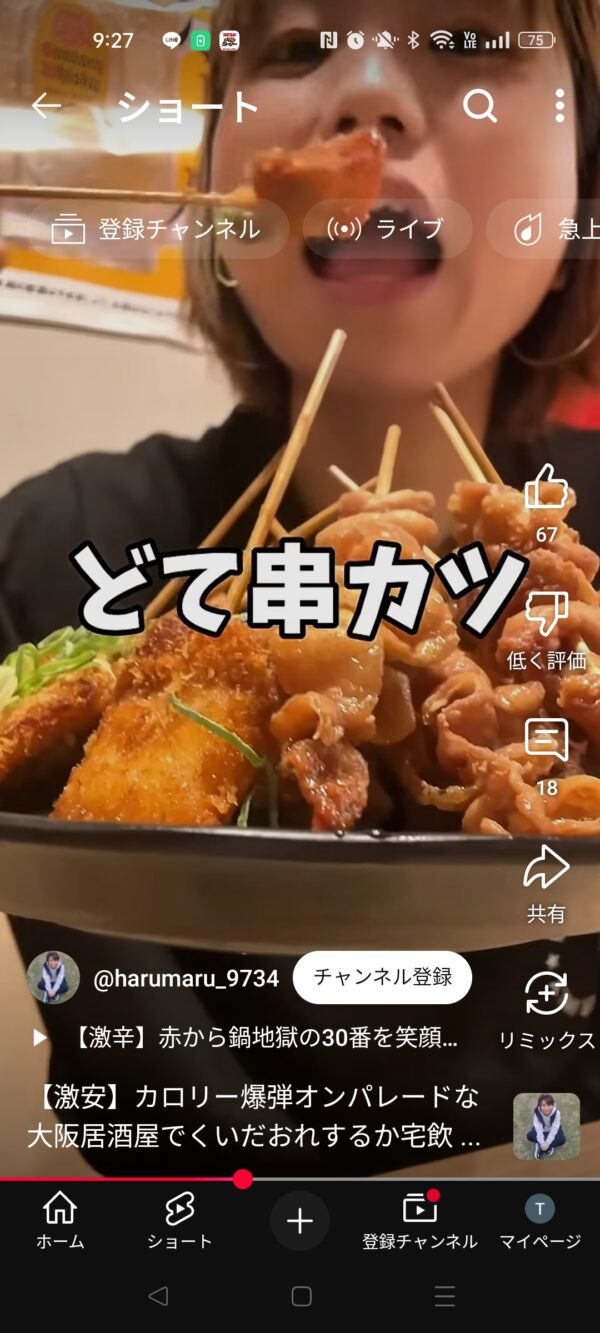The image size is (600, 1333).
Task: Go to the ホーム tab
Action: point(60,1221)
